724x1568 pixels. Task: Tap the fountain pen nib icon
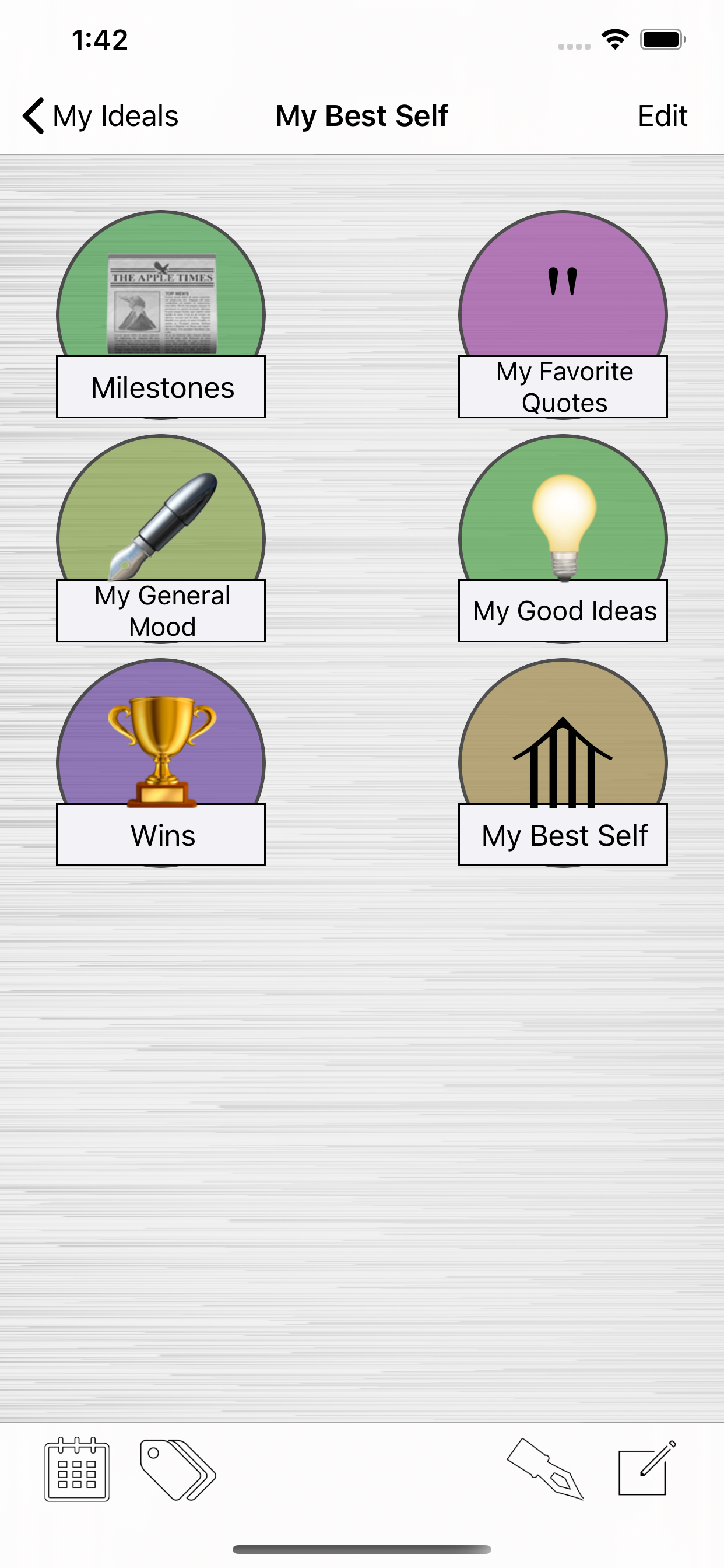click(x=545, y=1469)
